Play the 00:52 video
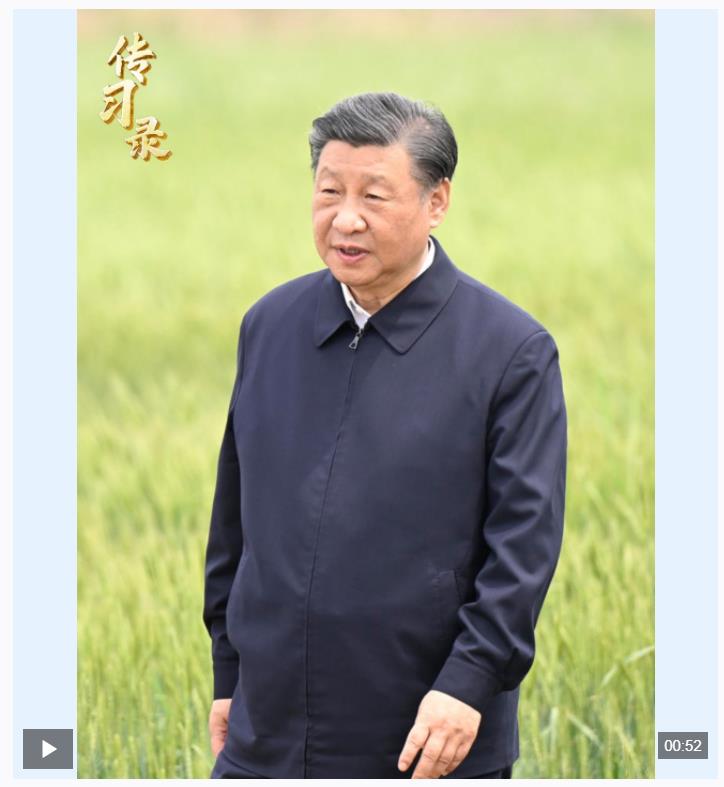The image size is (724, 787). tap(48, 748)
